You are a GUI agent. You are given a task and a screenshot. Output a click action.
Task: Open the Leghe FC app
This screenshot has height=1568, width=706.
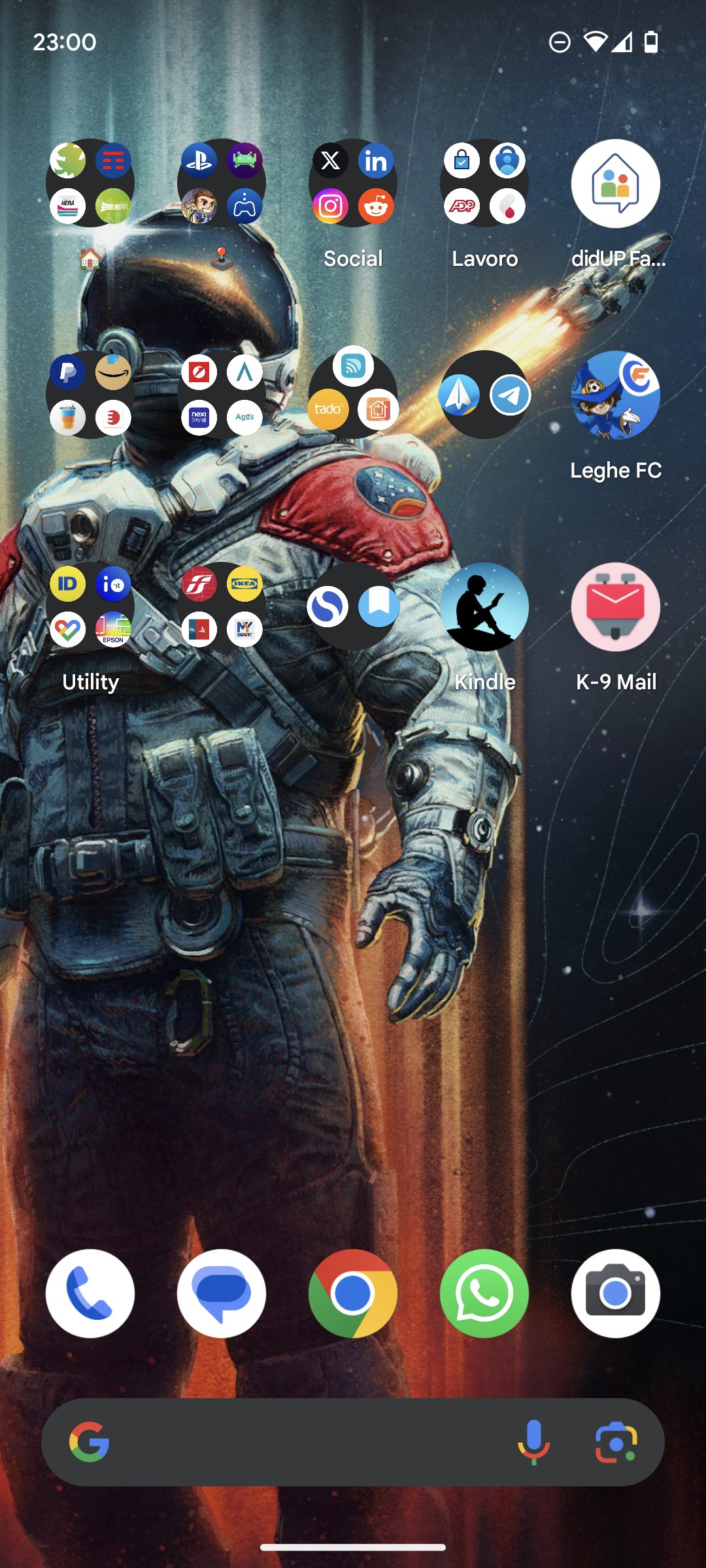[615, 395]
